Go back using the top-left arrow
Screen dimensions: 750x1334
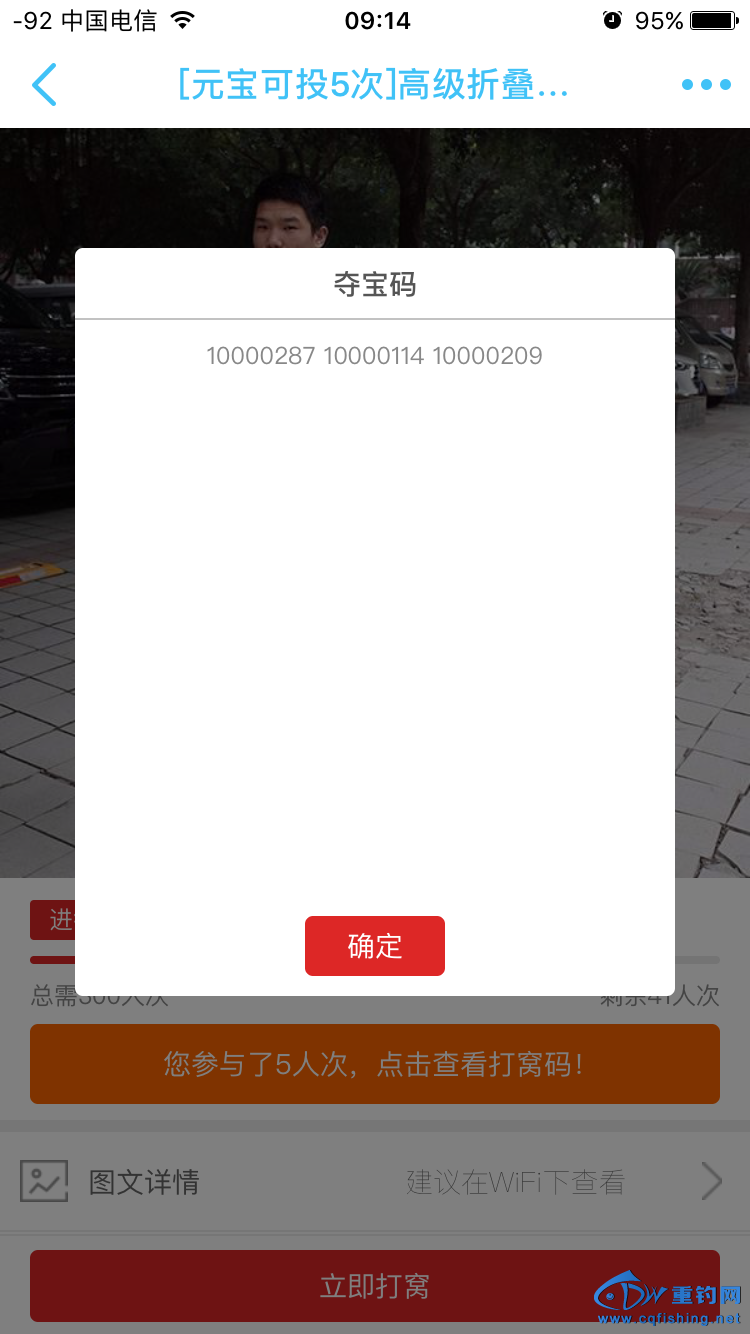click(x=44, y=85)
